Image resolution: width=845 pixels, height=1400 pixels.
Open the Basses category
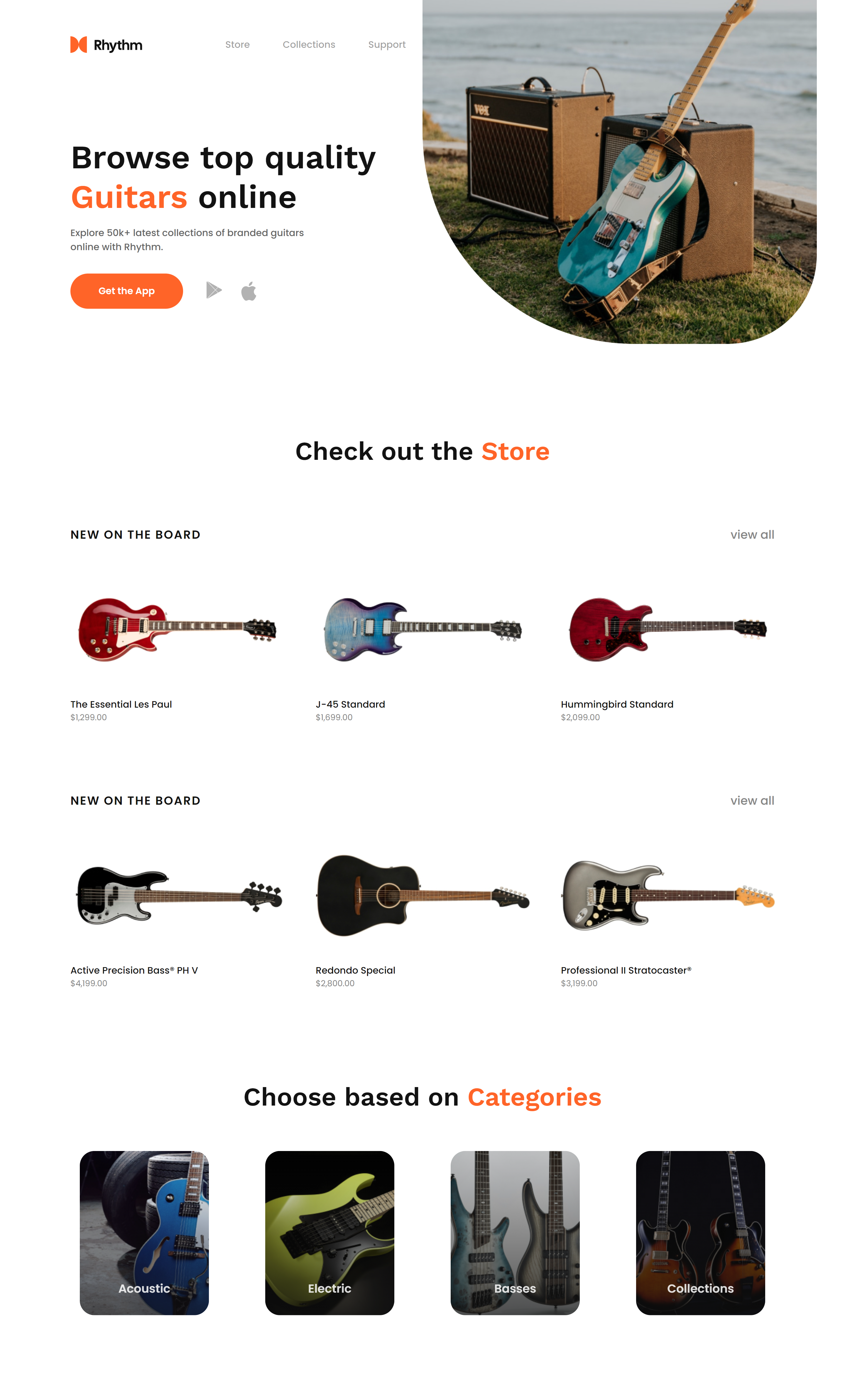pos(515,1232)
